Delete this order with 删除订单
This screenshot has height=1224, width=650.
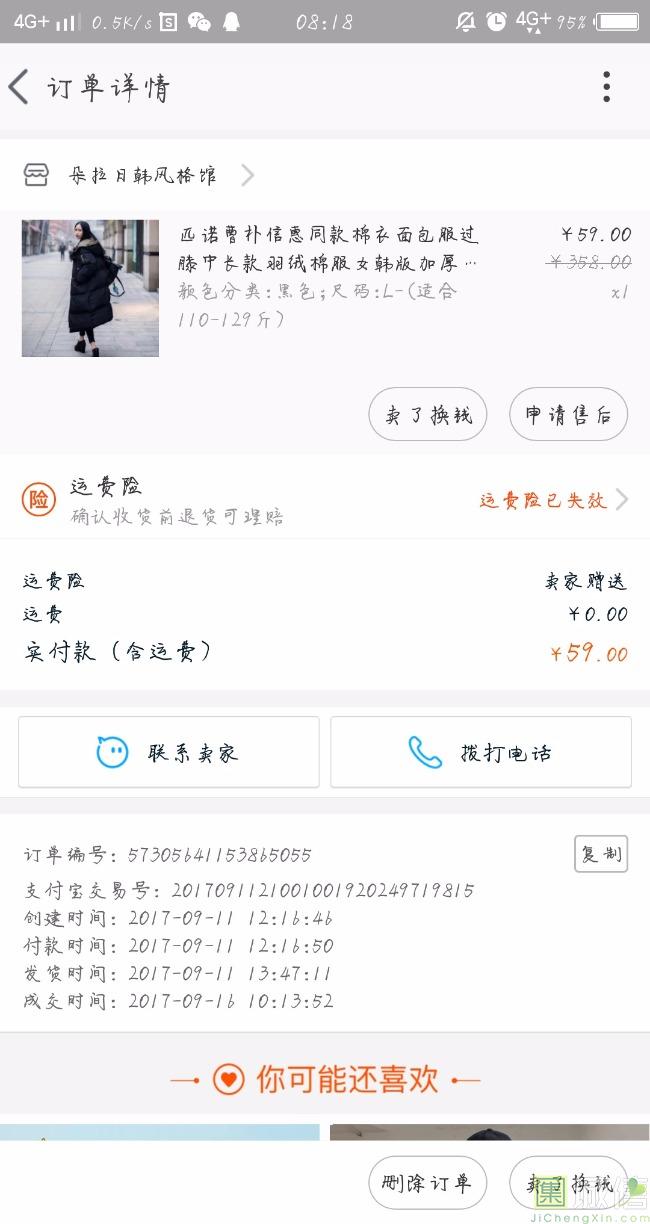[427, 1183]
